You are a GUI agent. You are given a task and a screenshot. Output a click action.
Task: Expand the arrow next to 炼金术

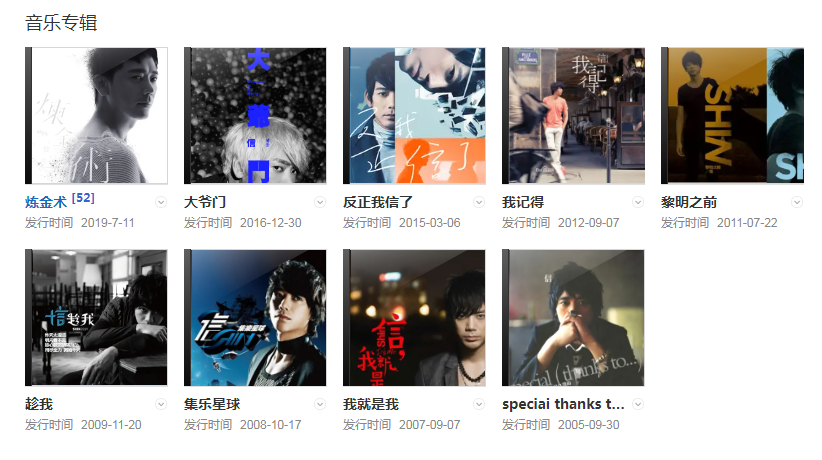point(161,202)
